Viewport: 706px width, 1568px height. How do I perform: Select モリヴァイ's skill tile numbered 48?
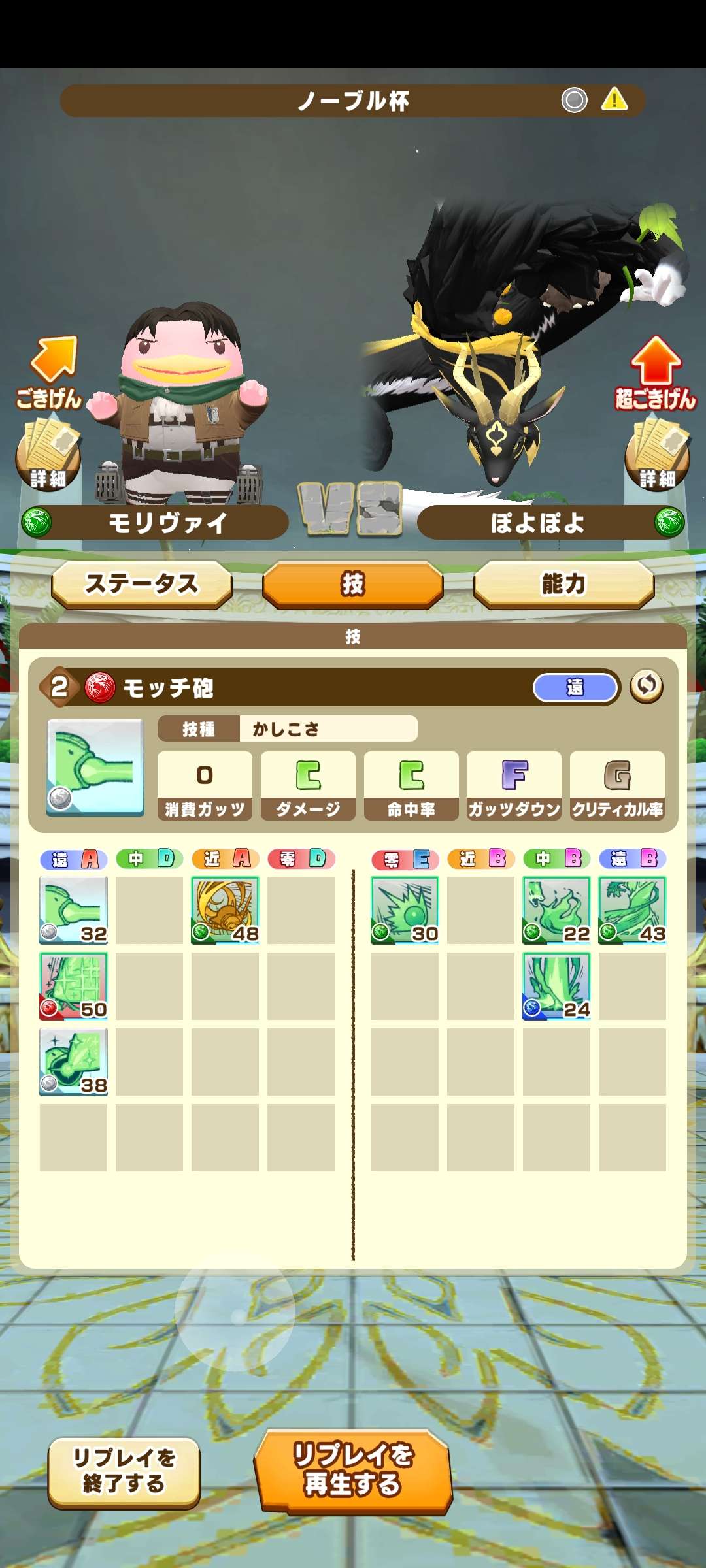[x=225, y=910]
